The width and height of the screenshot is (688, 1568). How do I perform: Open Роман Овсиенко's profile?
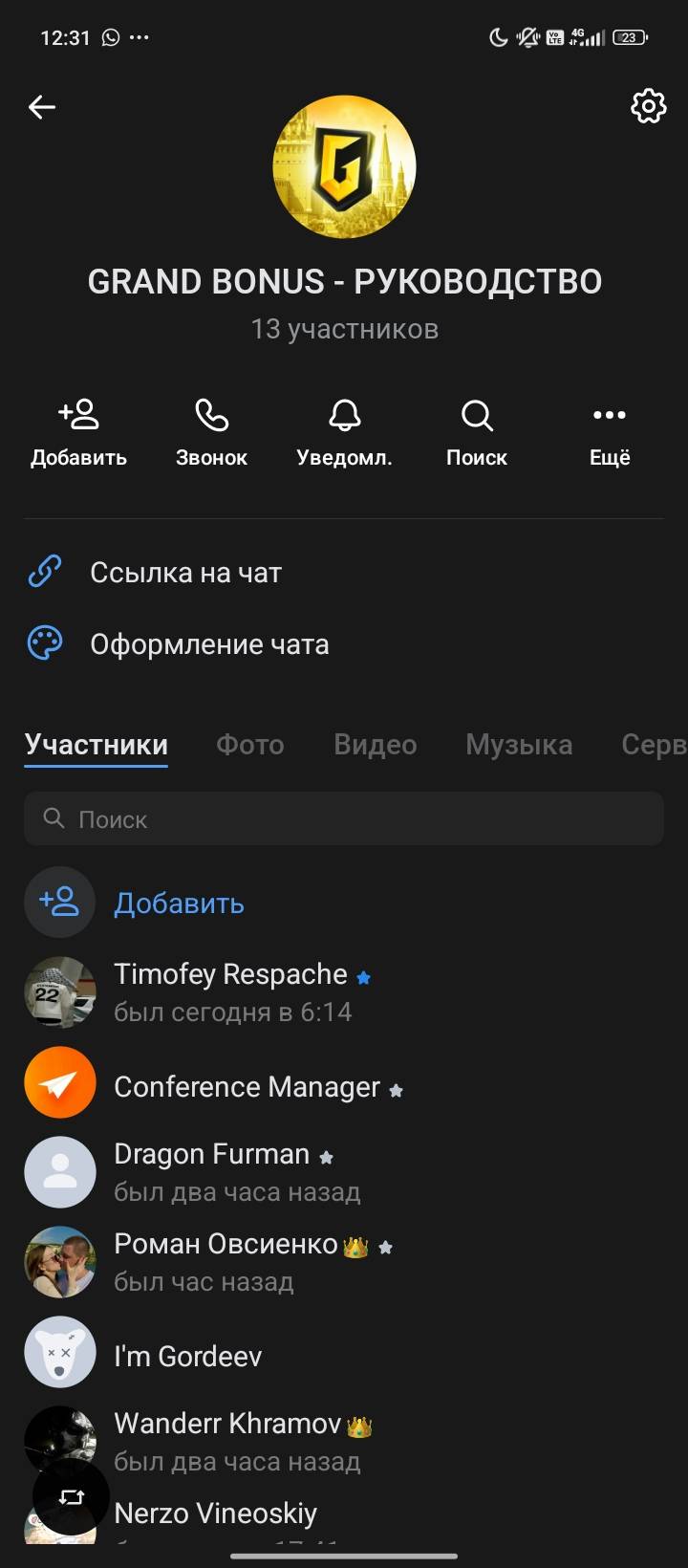(226, 1261)
